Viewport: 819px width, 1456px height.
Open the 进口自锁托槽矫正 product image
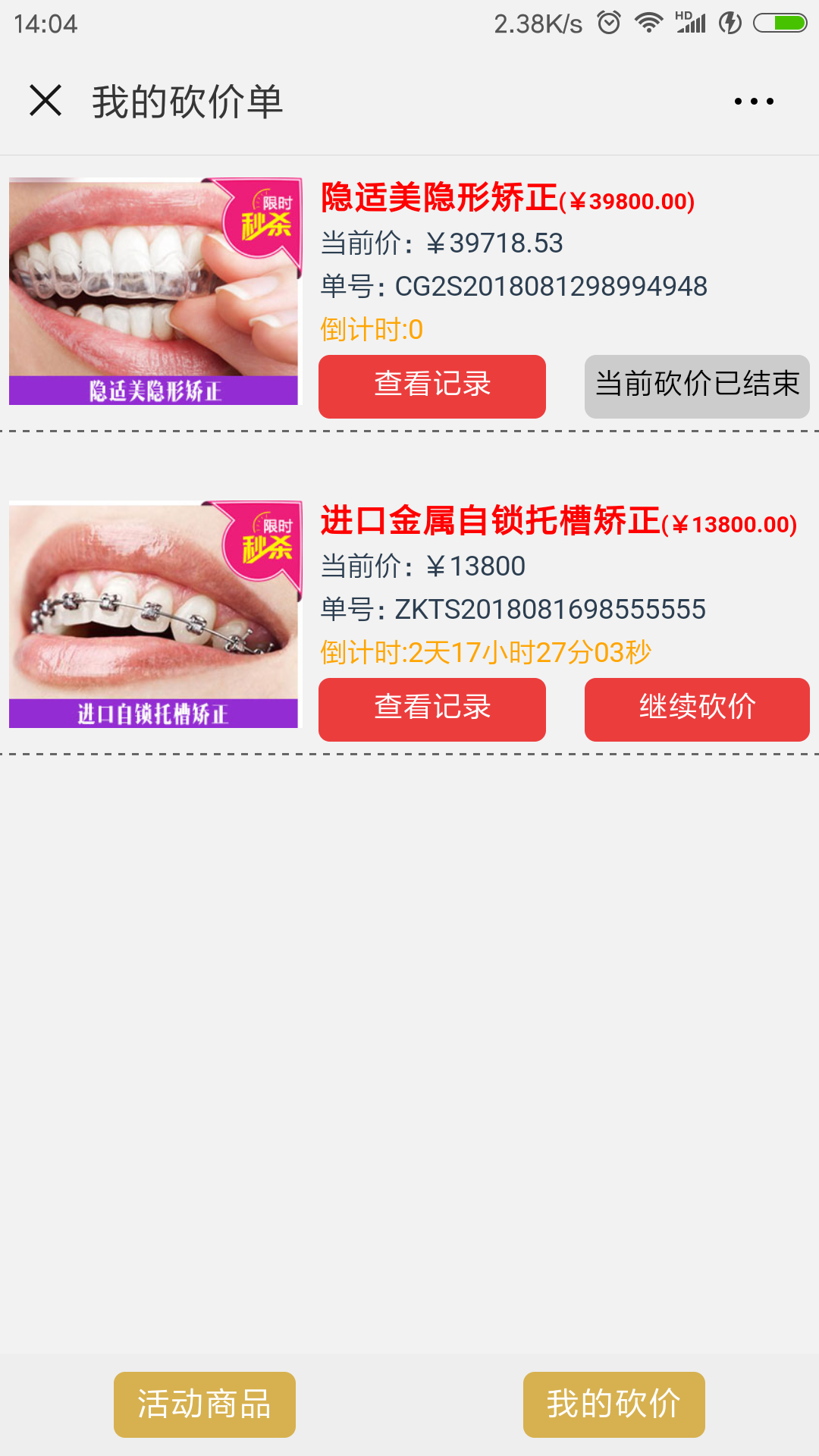point(155,614)
